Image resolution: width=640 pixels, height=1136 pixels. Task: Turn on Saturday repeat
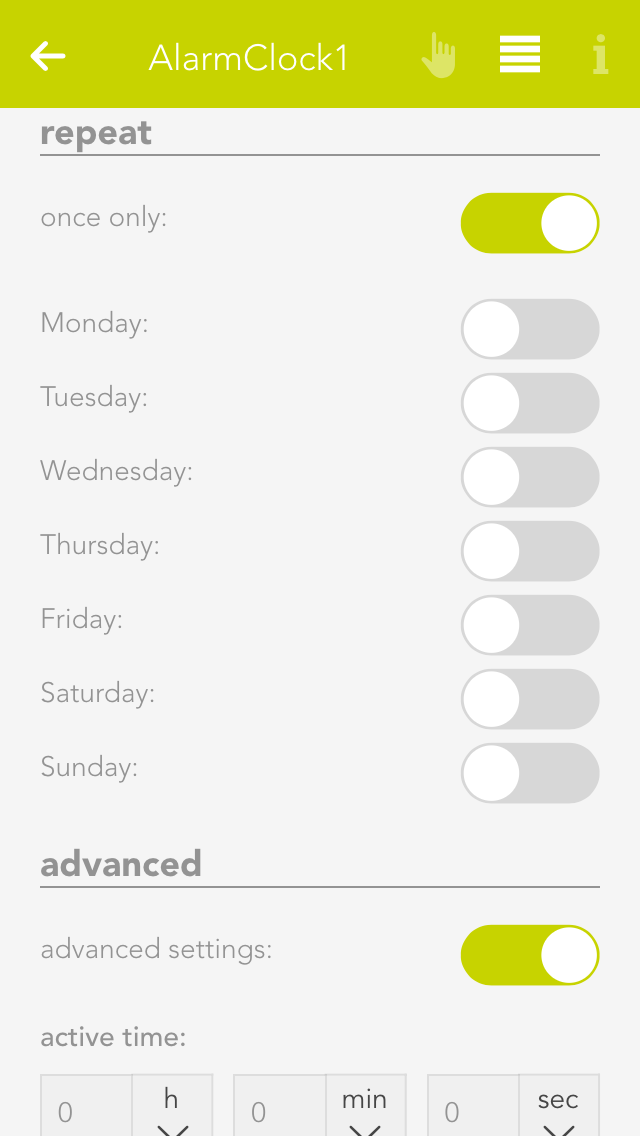[530, 699]
